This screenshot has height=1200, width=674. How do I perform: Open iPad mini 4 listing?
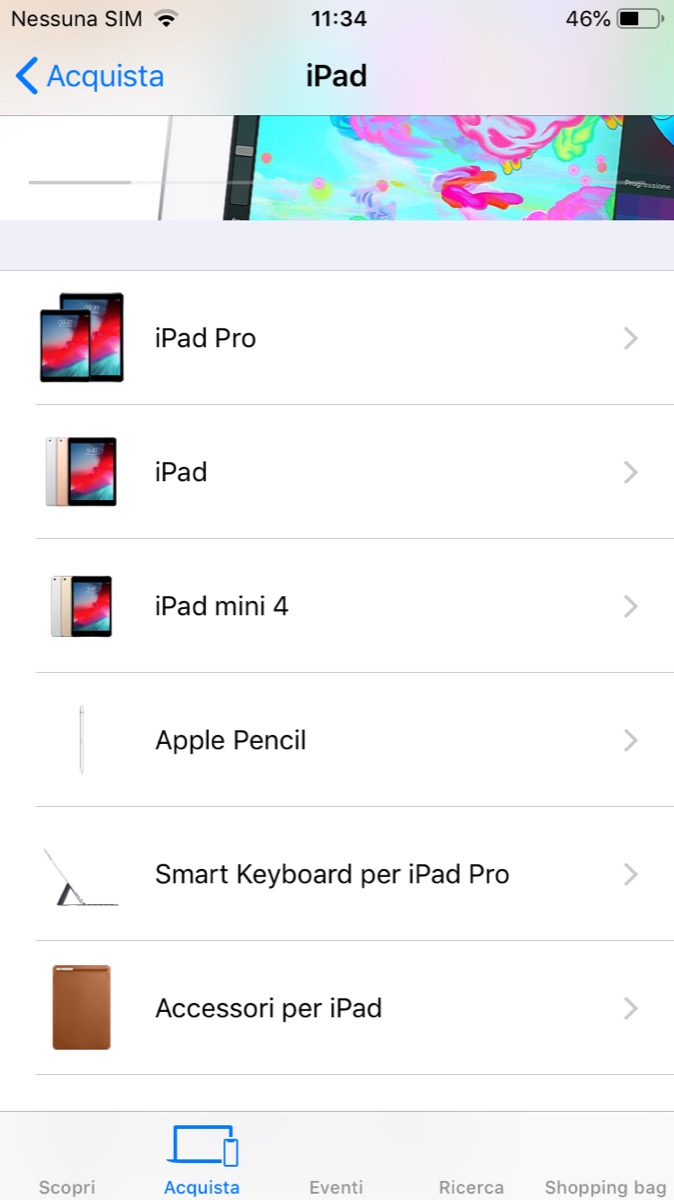pyautogui.click(x=337, y=606)
